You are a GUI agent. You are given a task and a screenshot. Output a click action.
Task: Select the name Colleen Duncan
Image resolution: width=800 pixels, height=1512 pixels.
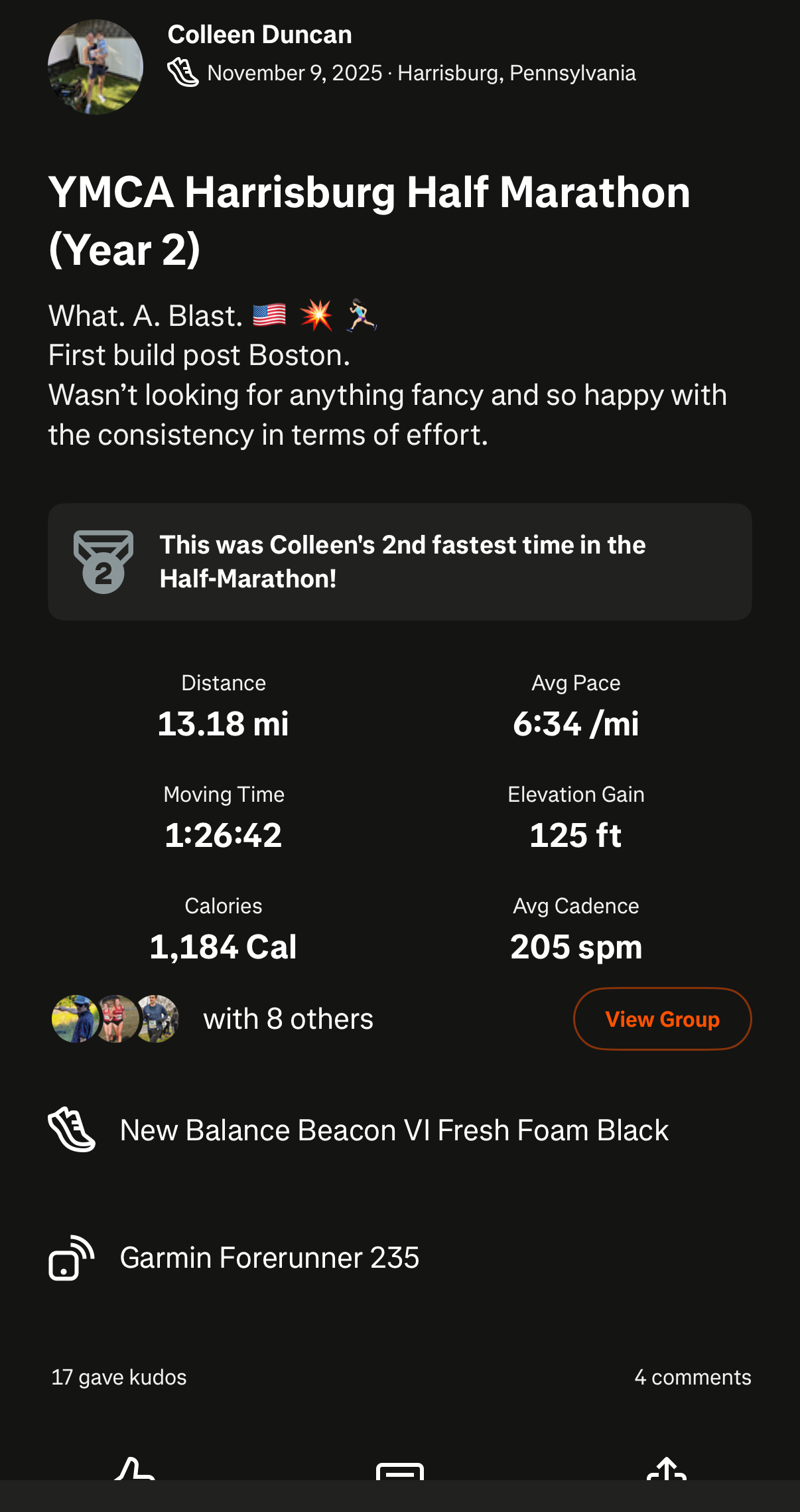[259, 34]
